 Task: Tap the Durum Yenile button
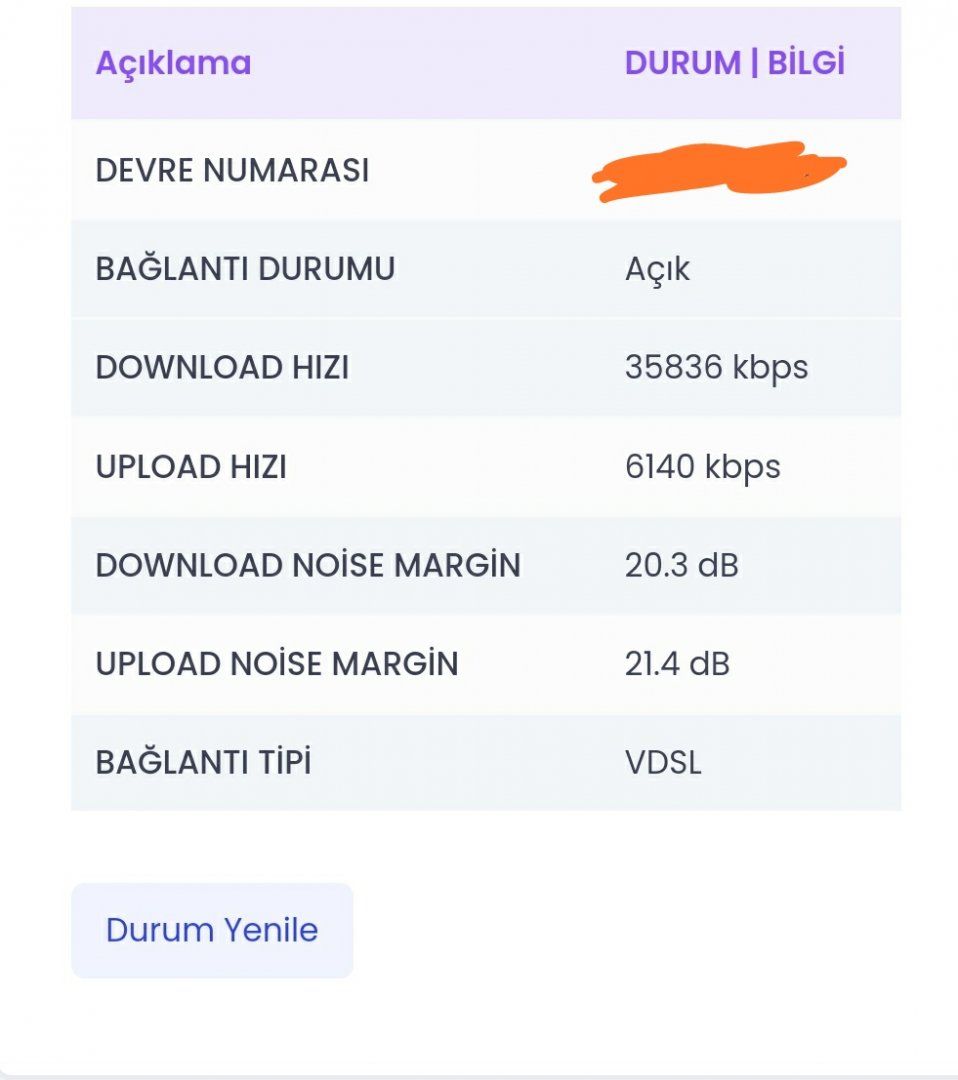pyautogui.click(x=212, y=930)
